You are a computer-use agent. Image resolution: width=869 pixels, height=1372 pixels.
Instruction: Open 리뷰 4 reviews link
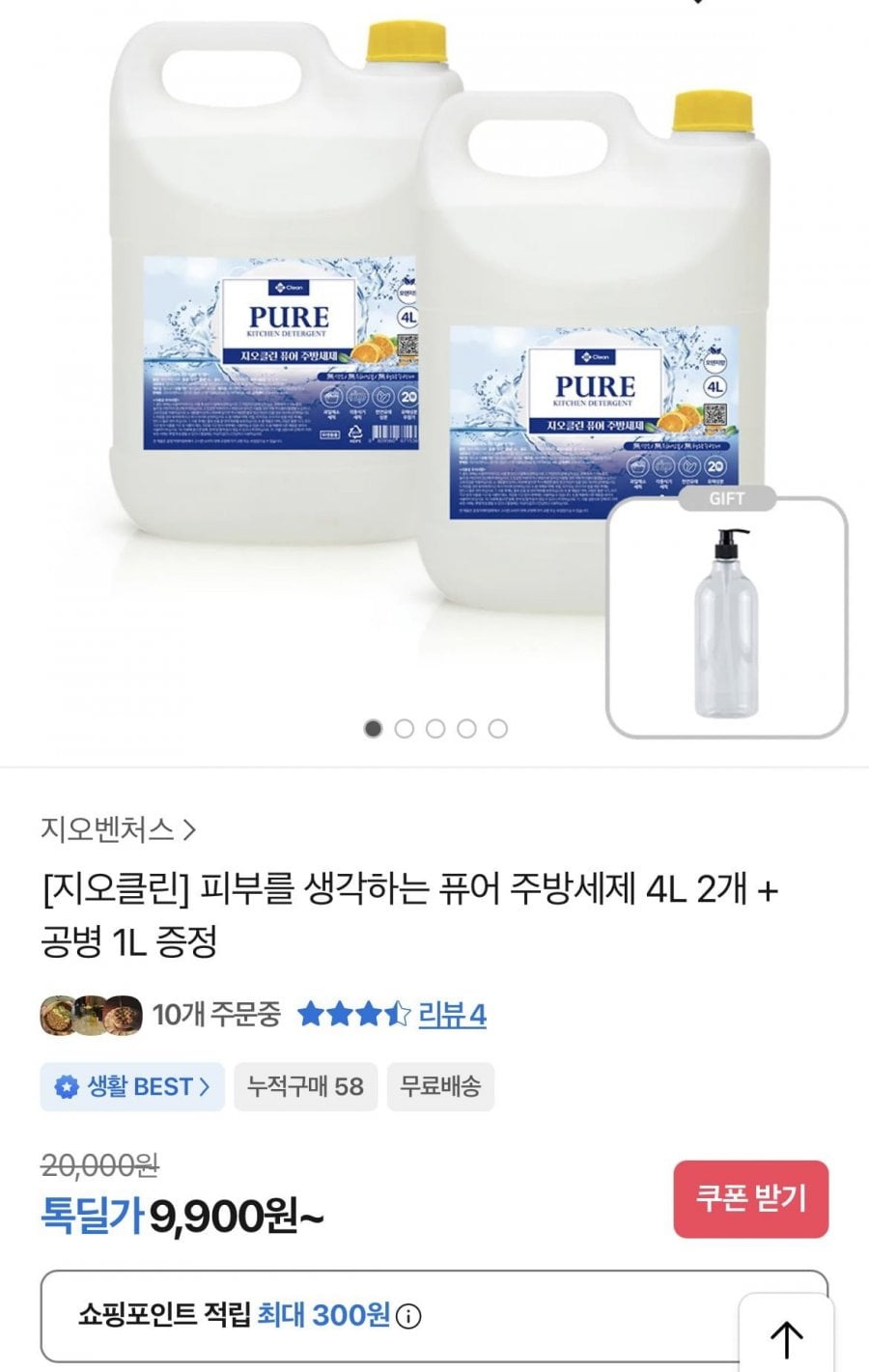[451, 1015]
